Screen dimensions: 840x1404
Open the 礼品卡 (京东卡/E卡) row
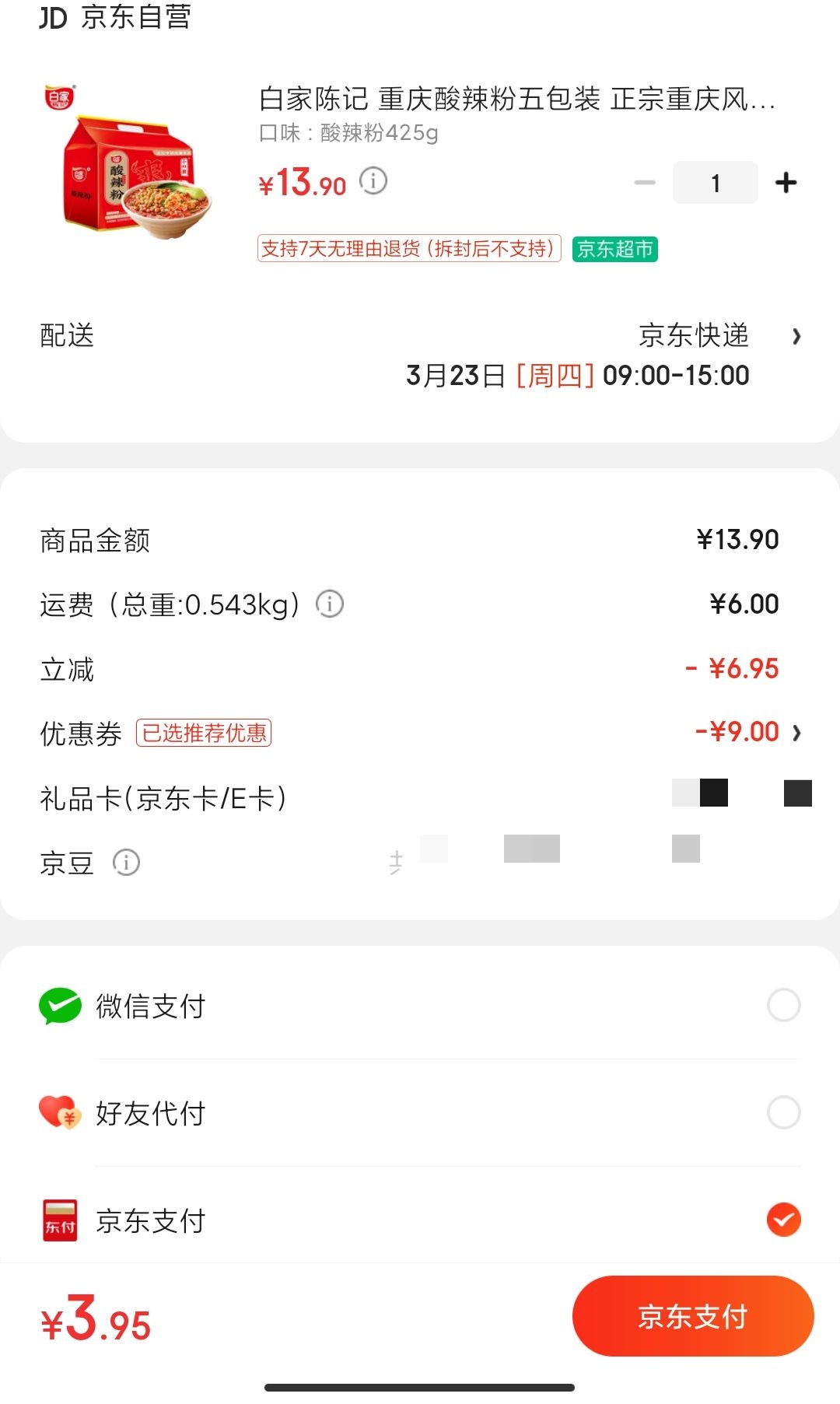(x=420, y=797)
